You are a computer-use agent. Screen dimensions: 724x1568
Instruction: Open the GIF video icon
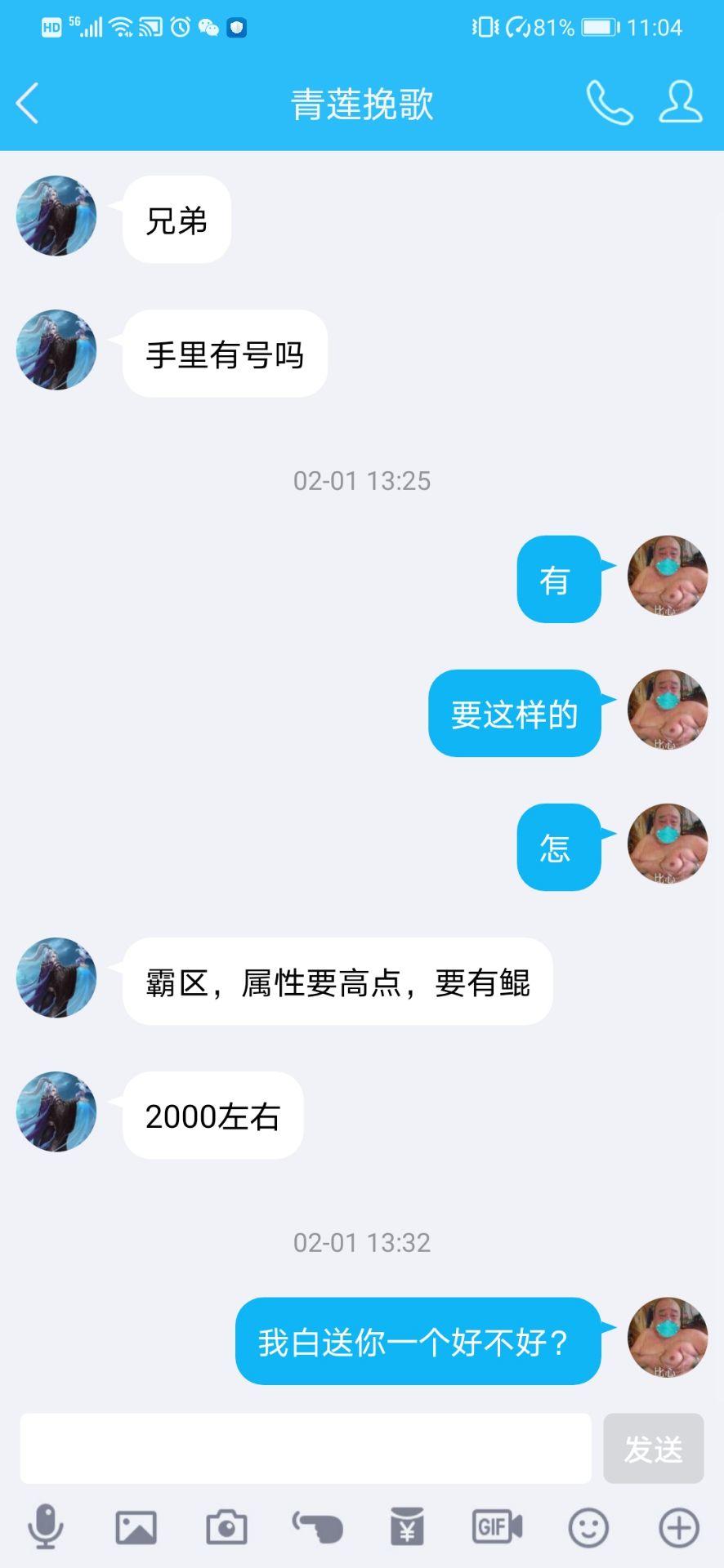(497, 1524)
